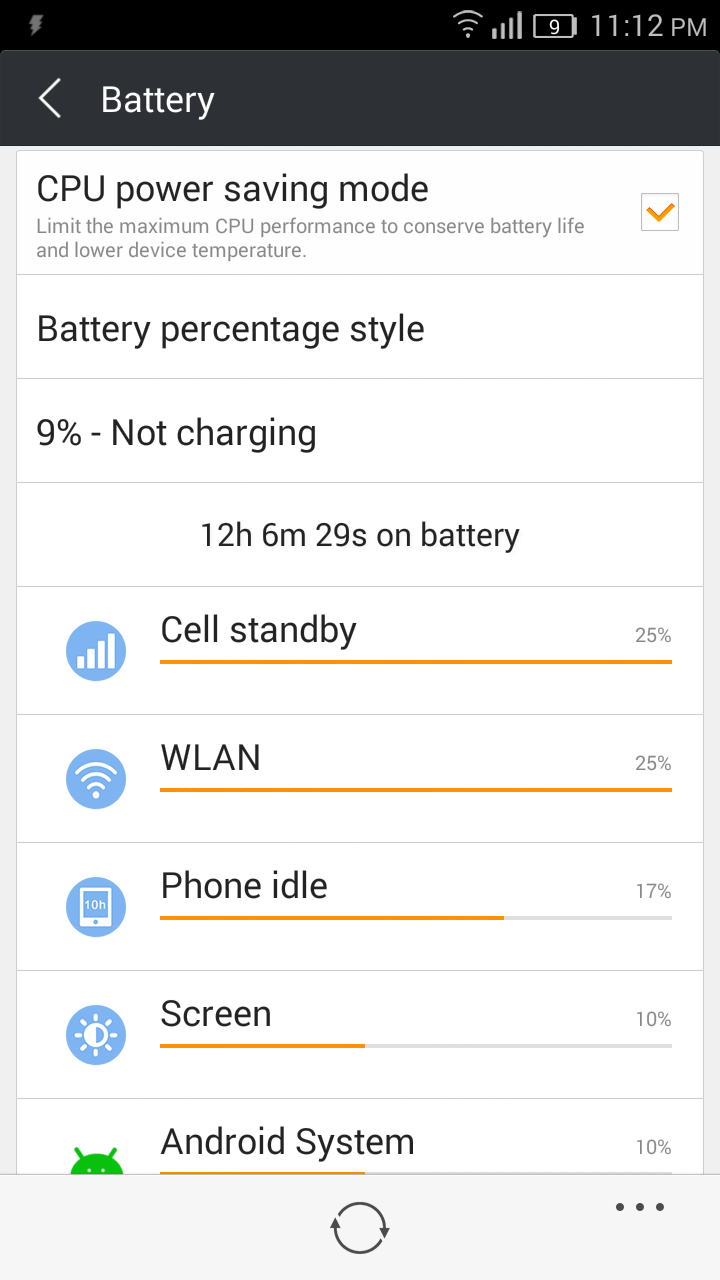Go back from the Battery screen
720x1280 pixels.
(50, 100)
